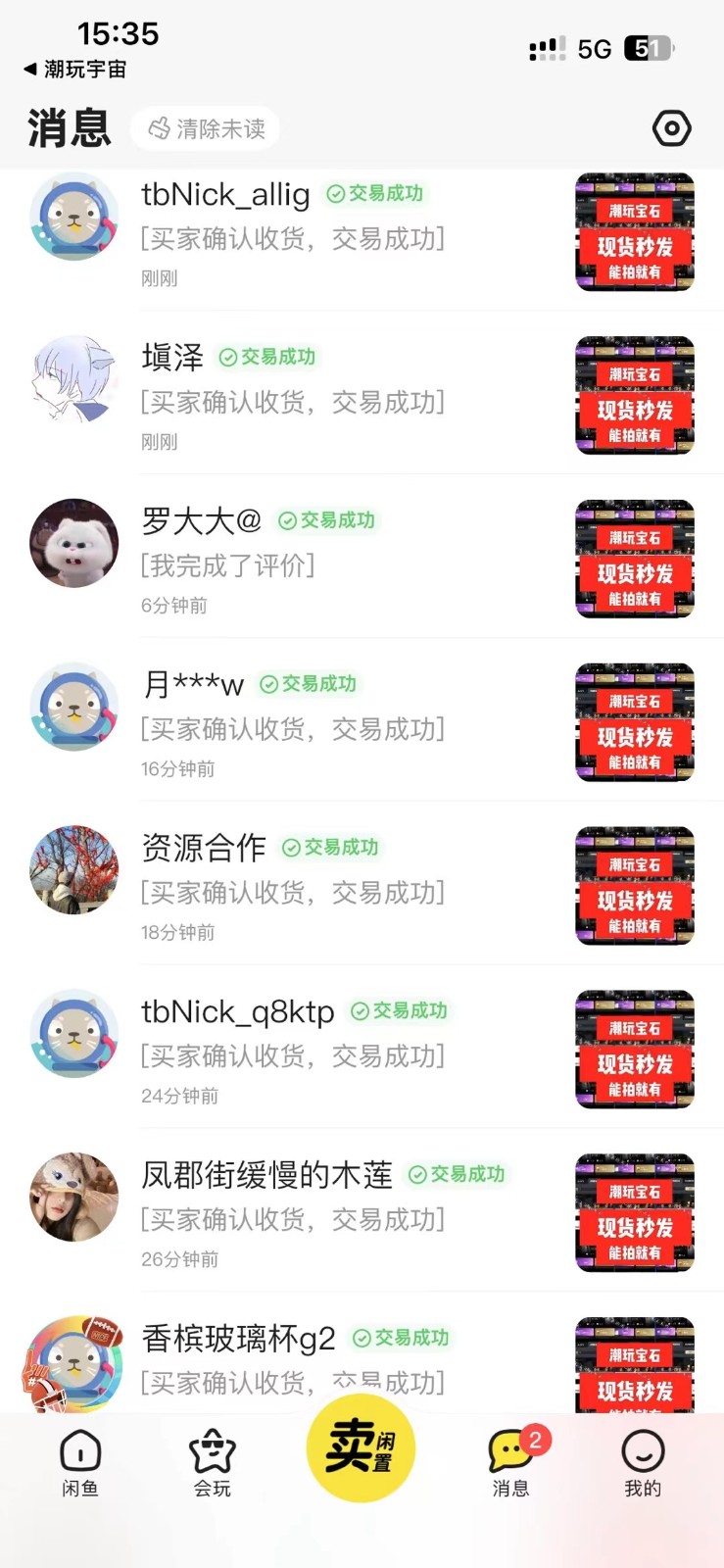
Task: Open the chat with 资源合作
Action: tap(294, 888)
